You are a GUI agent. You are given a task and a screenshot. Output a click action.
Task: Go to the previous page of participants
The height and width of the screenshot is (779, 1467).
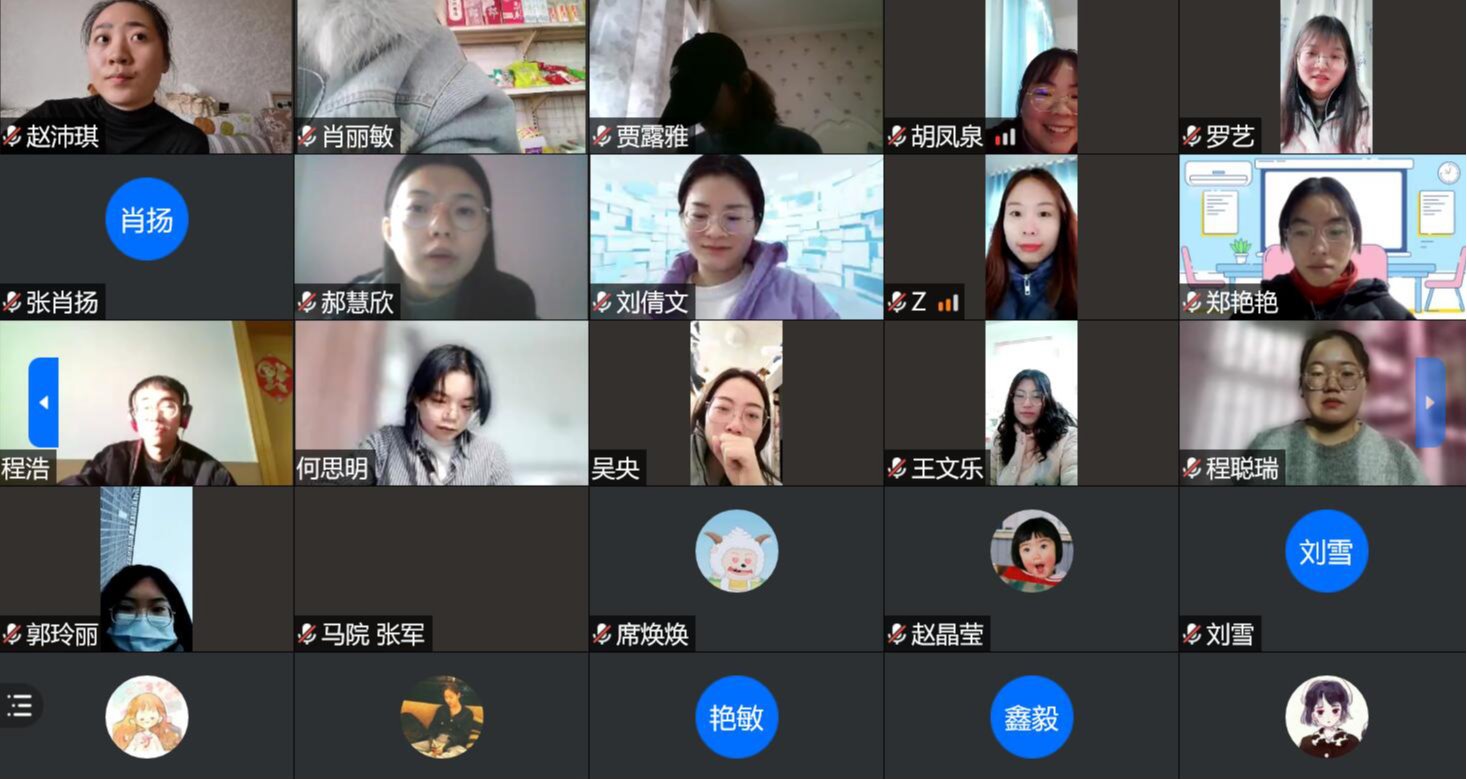[x=43, y=402]
